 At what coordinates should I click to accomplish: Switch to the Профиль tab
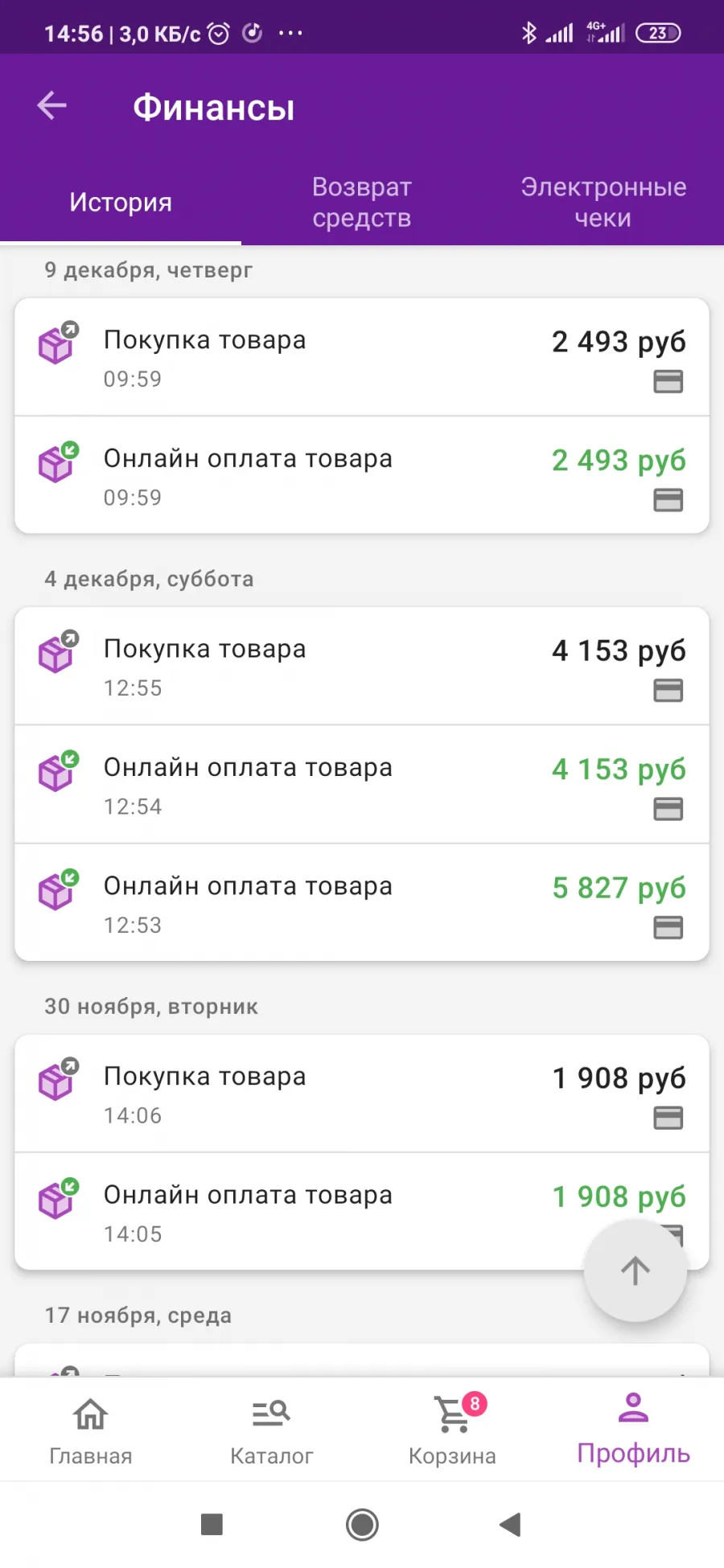(x=634, y=1430)
